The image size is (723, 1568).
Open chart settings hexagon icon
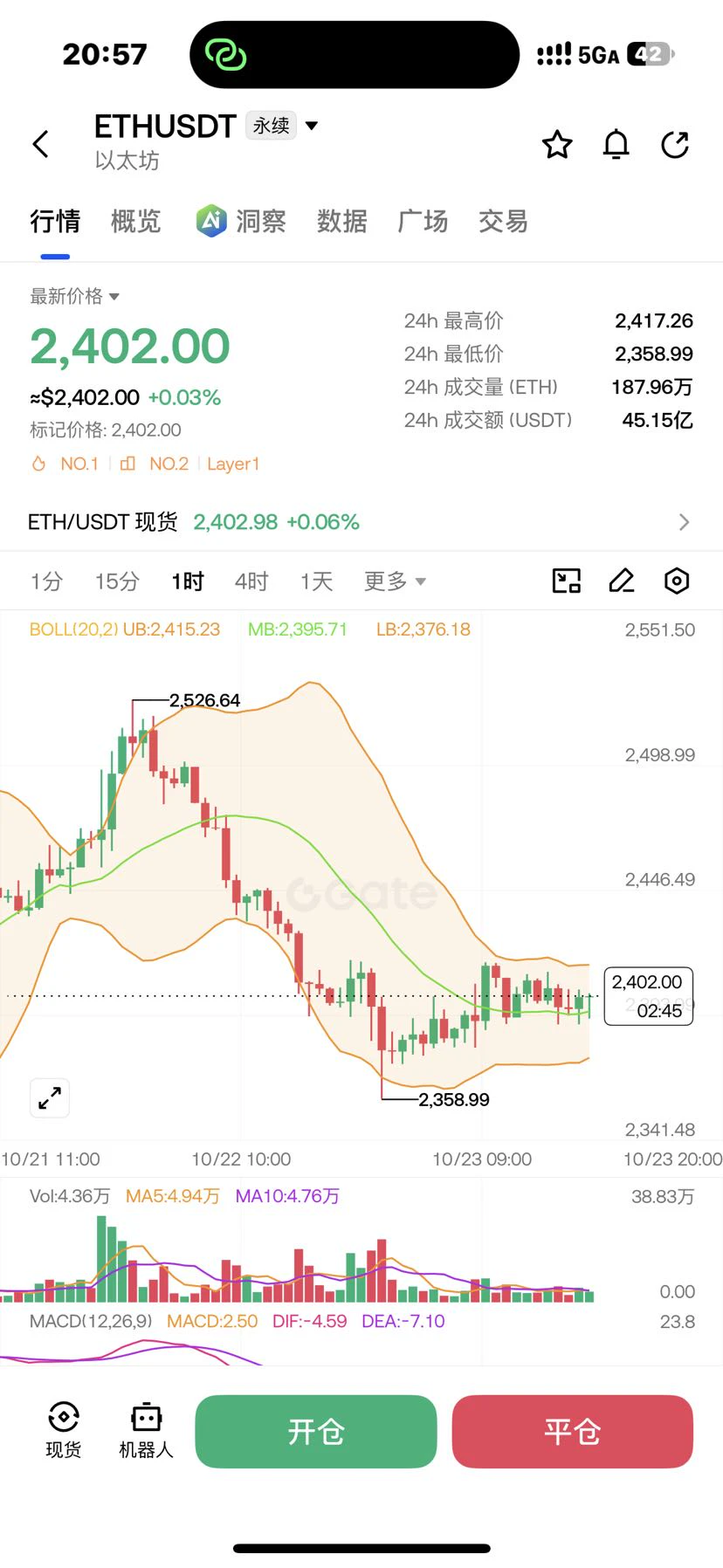[677, 581]
